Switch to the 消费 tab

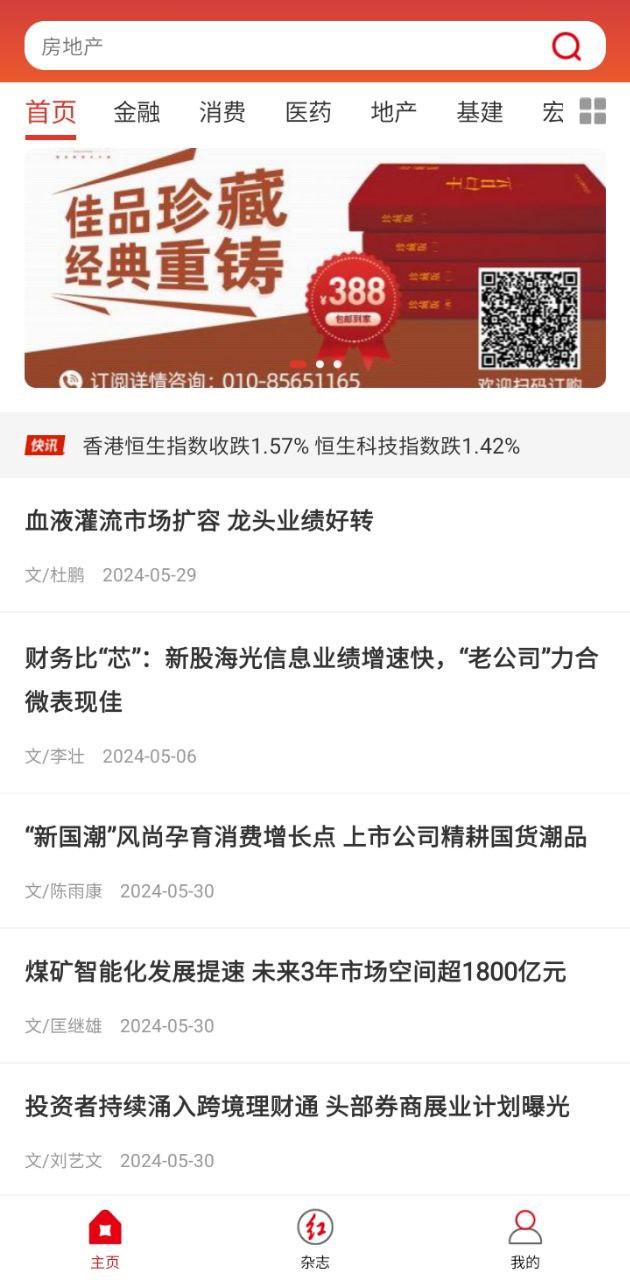click(x=222, y=112)
